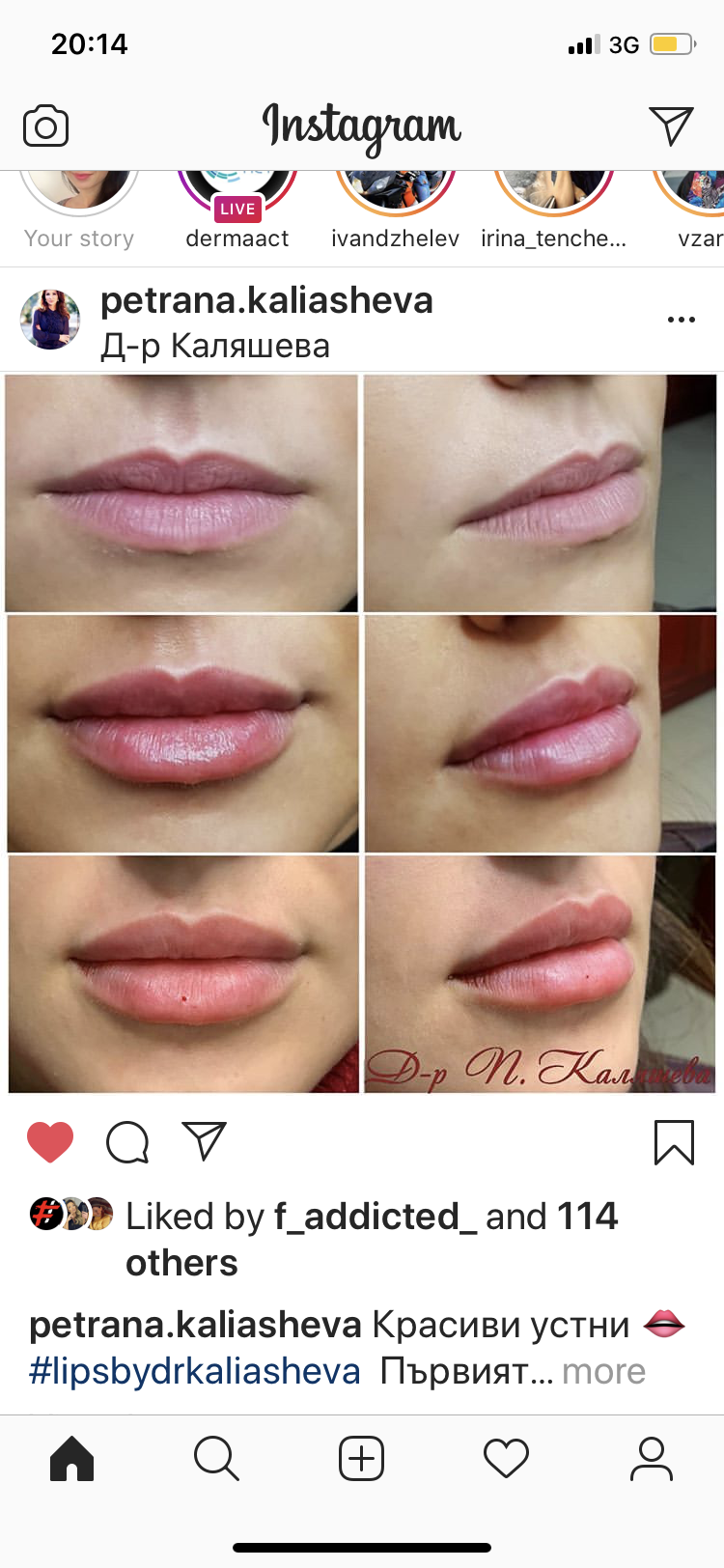Open the camera icon

coord(45,126)
